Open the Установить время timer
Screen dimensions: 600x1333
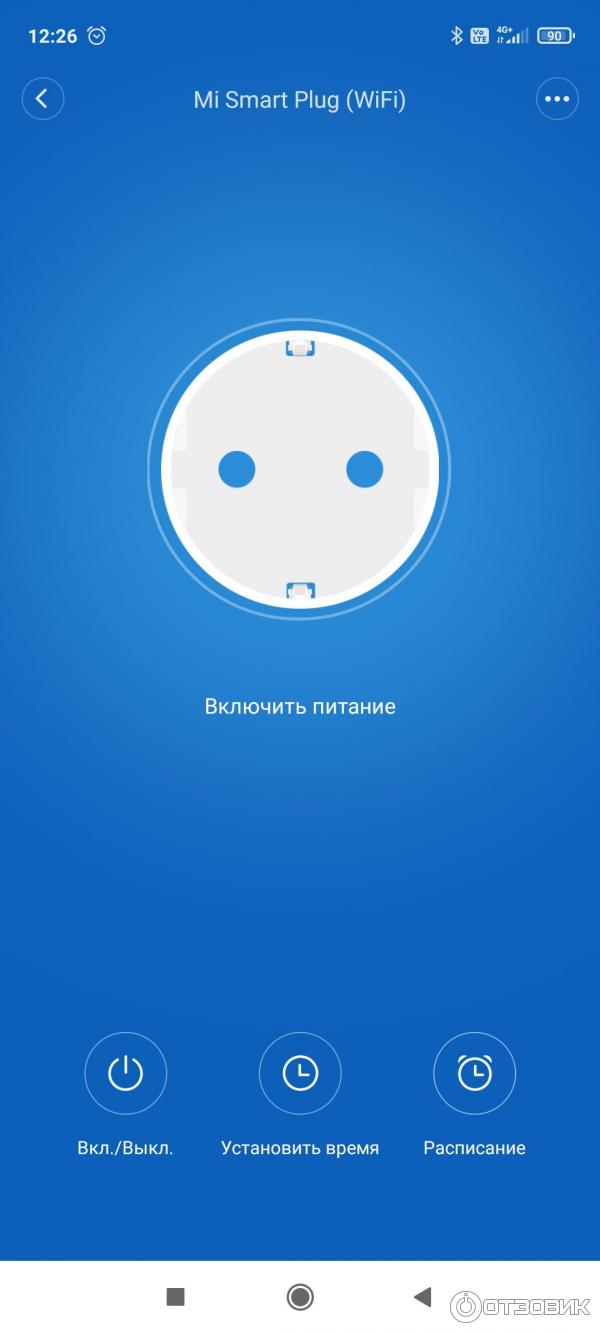[x=300, y=1074]
